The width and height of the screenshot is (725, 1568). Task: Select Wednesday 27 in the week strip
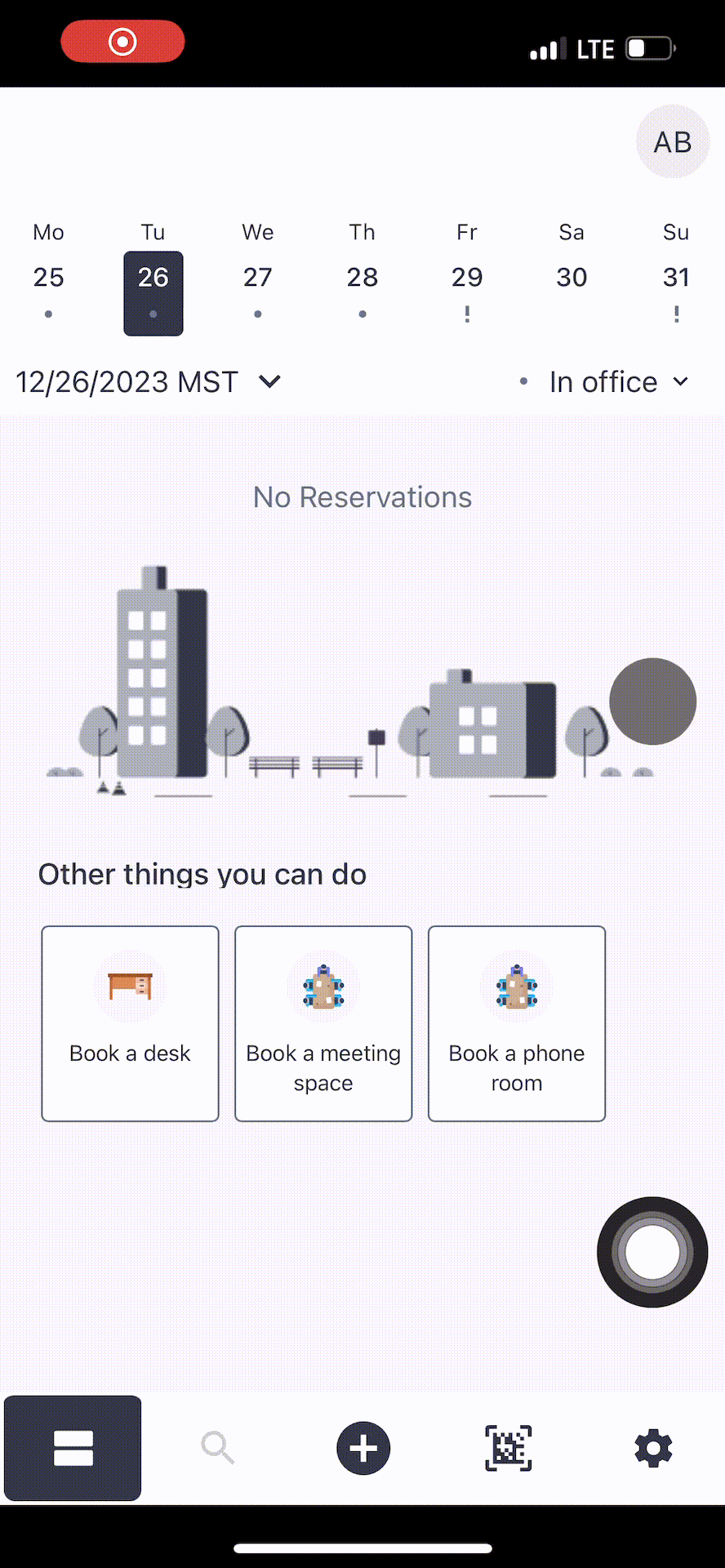pyautogui.click(x=258, y=278)
